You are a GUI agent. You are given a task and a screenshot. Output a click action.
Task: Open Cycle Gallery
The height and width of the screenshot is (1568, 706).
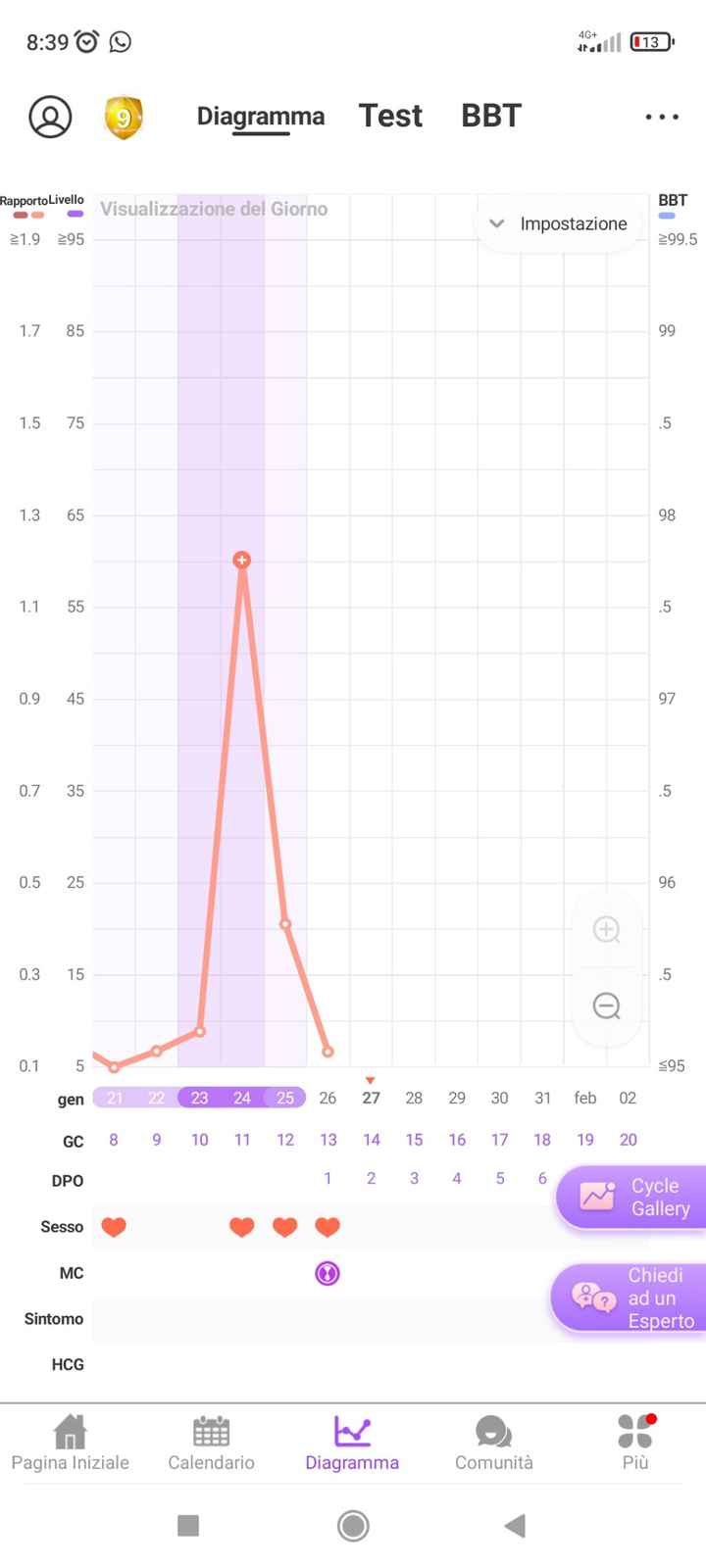point(632,1197)
